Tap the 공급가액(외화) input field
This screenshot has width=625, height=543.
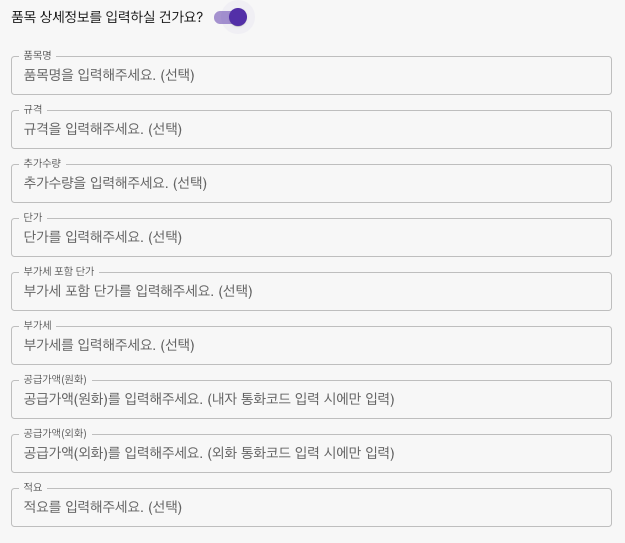tap(311, 453)
